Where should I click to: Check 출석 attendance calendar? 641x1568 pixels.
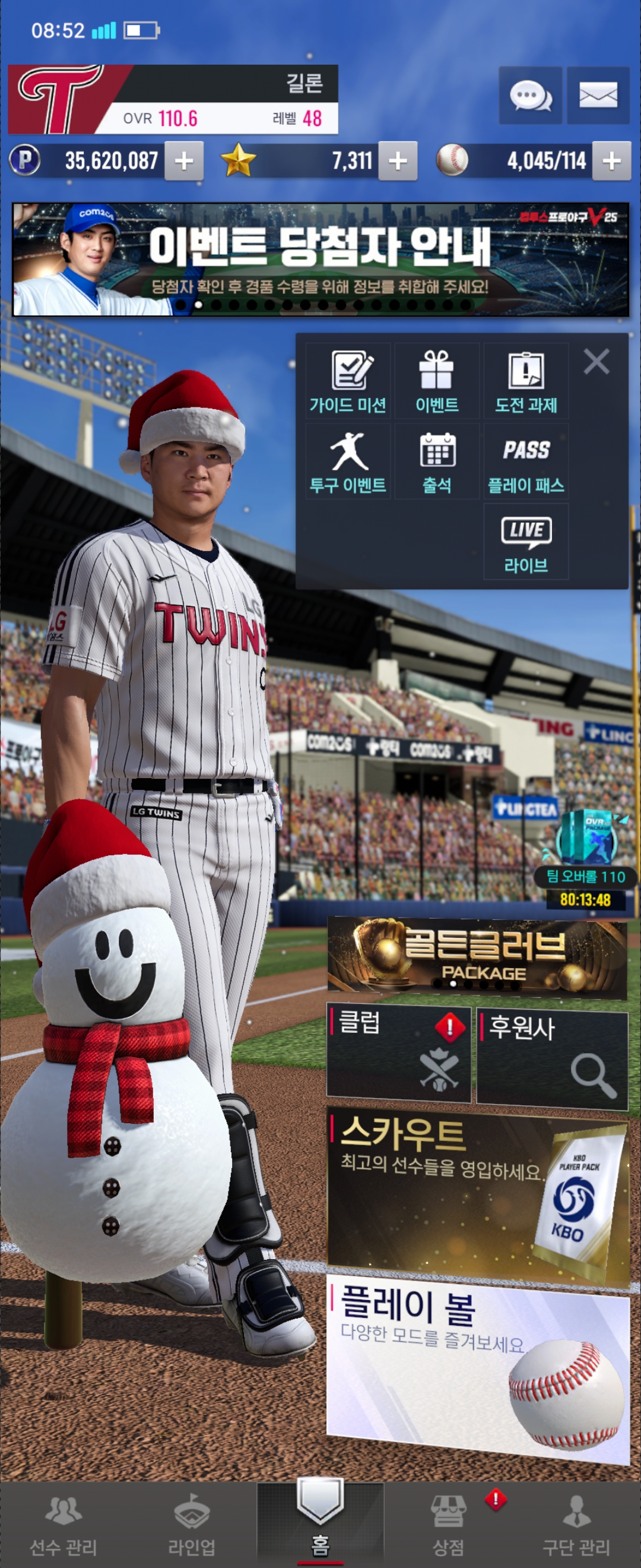click(437, 462)
